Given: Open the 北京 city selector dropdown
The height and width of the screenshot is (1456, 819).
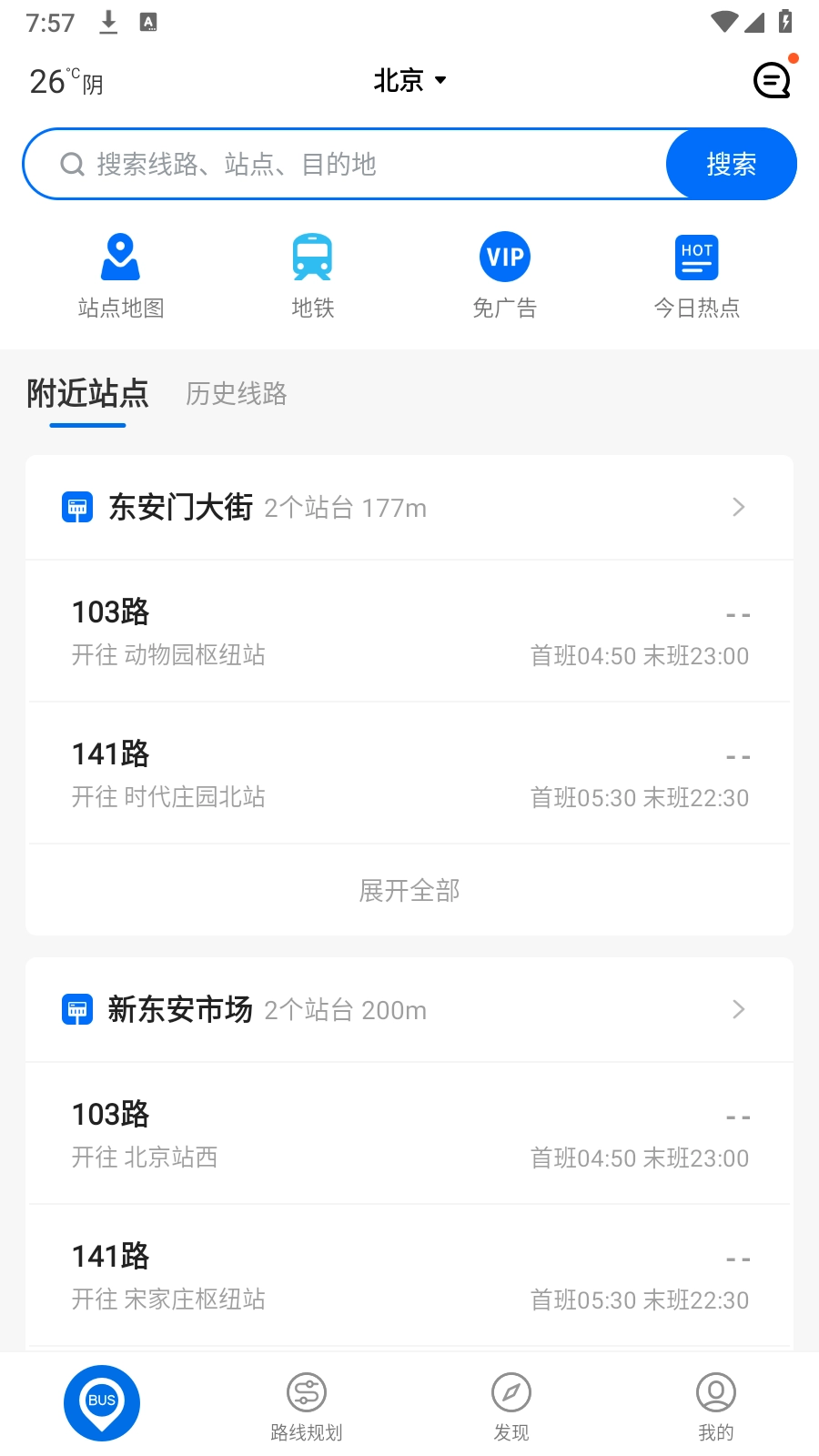Looking at the screenshot, I should point(409,80).
